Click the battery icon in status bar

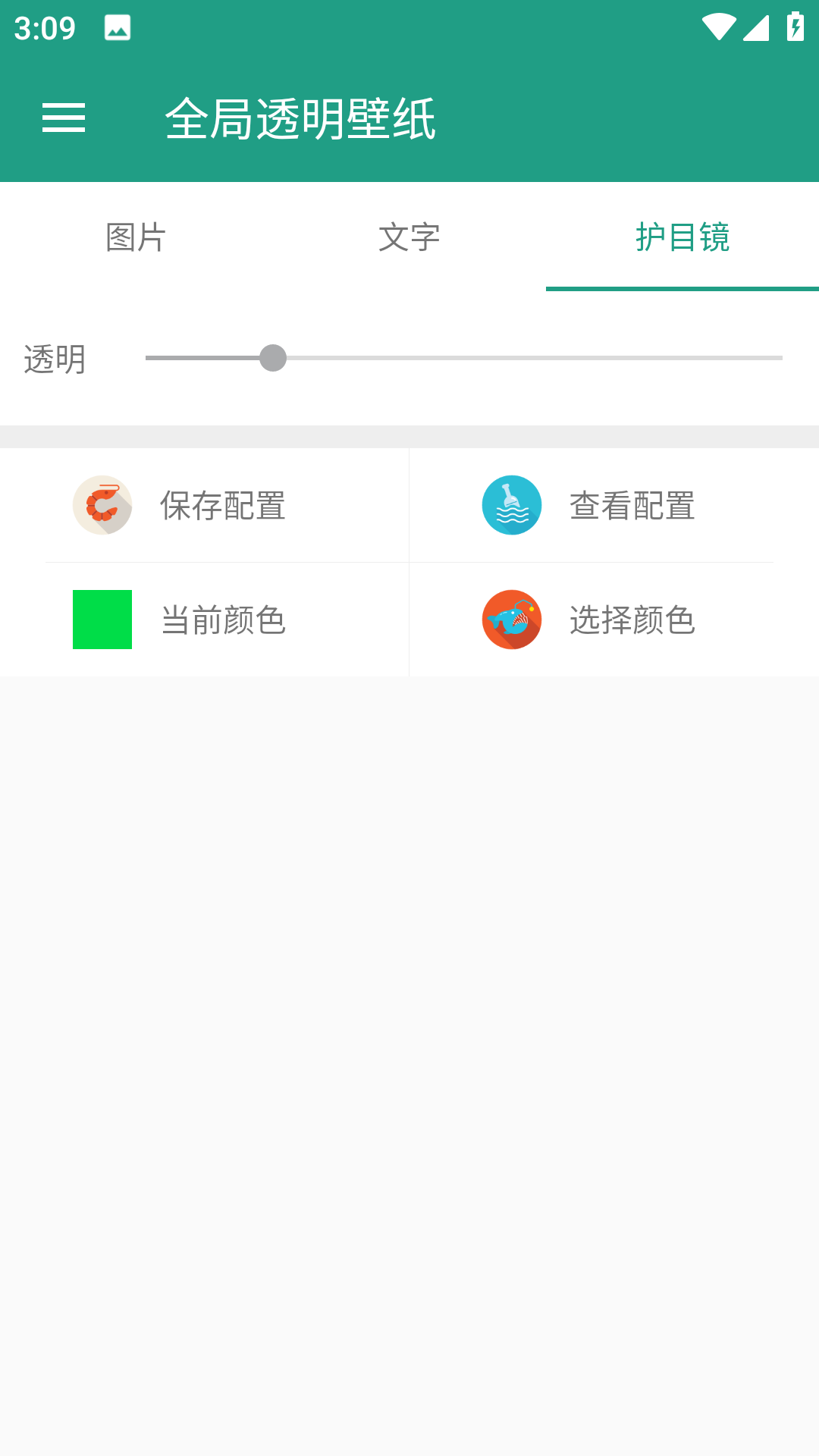793,25
